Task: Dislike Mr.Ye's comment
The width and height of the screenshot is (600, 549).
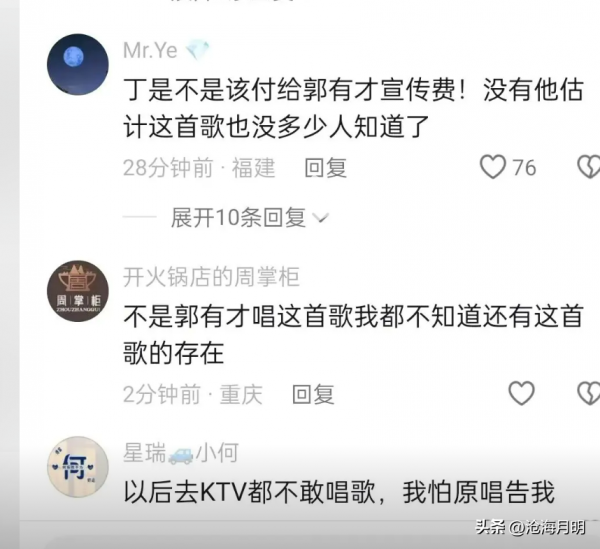Action: point(588,167)
